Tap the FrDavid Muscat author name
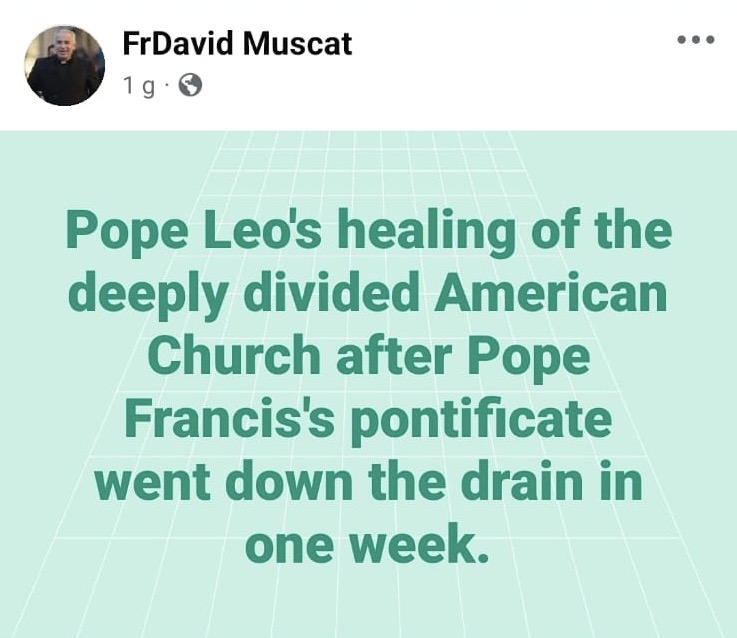Image resolution: width=737 pixels, height=638 pixels. click(x=237, y=44)
